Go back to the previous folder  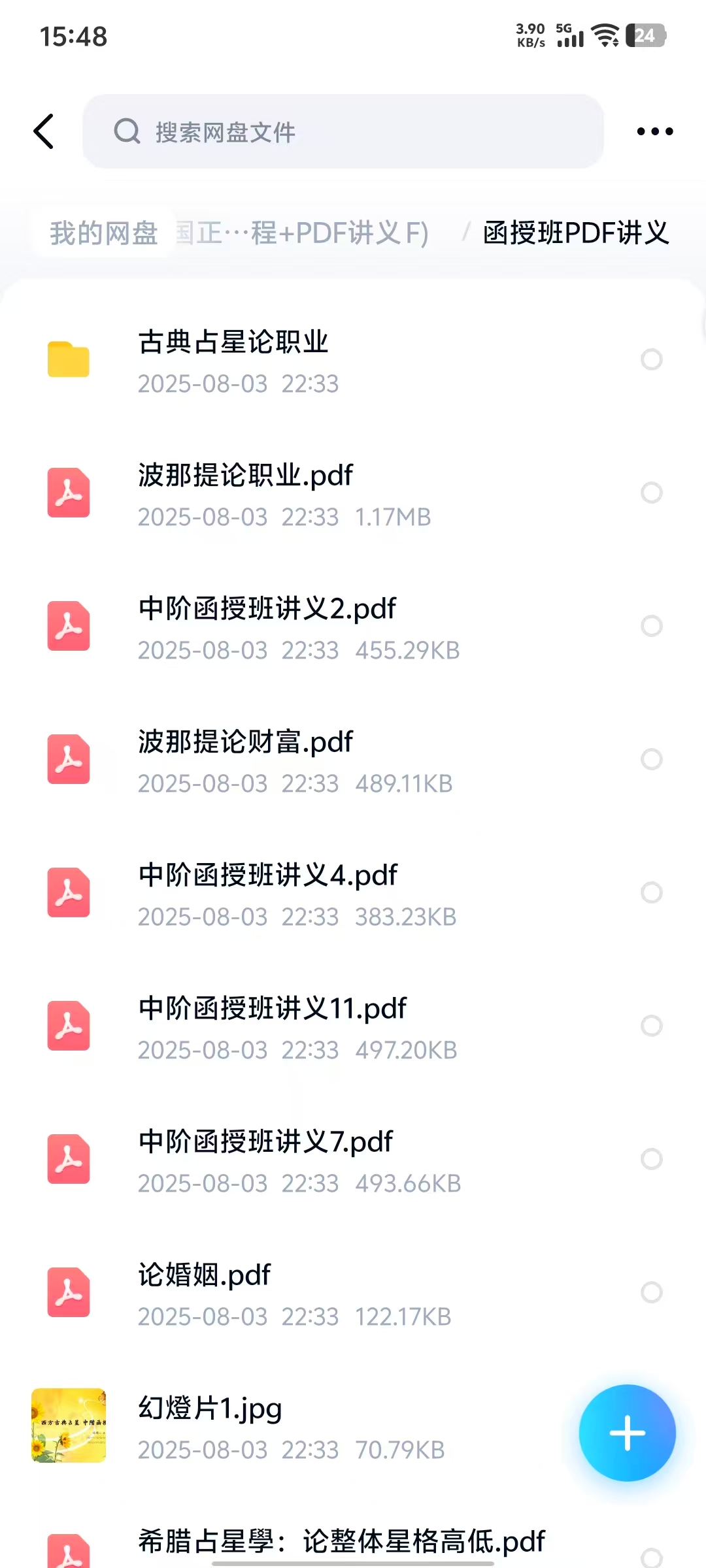coord(44,131)
